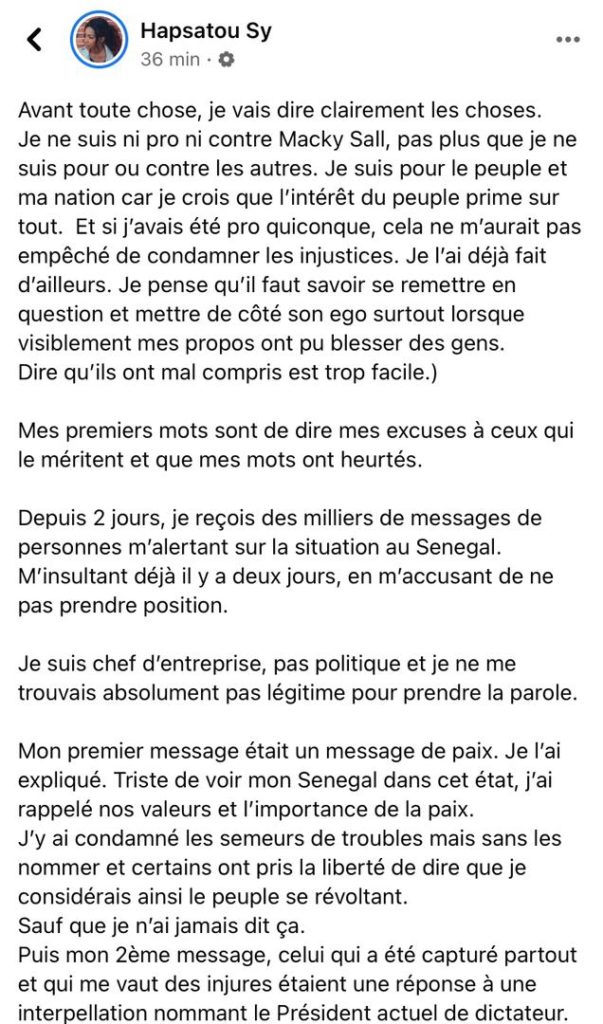This screenshot has width=603, height=1024.
Task: Open Hapsatou Sy's profile by name
Action: [x=205, y=30]
